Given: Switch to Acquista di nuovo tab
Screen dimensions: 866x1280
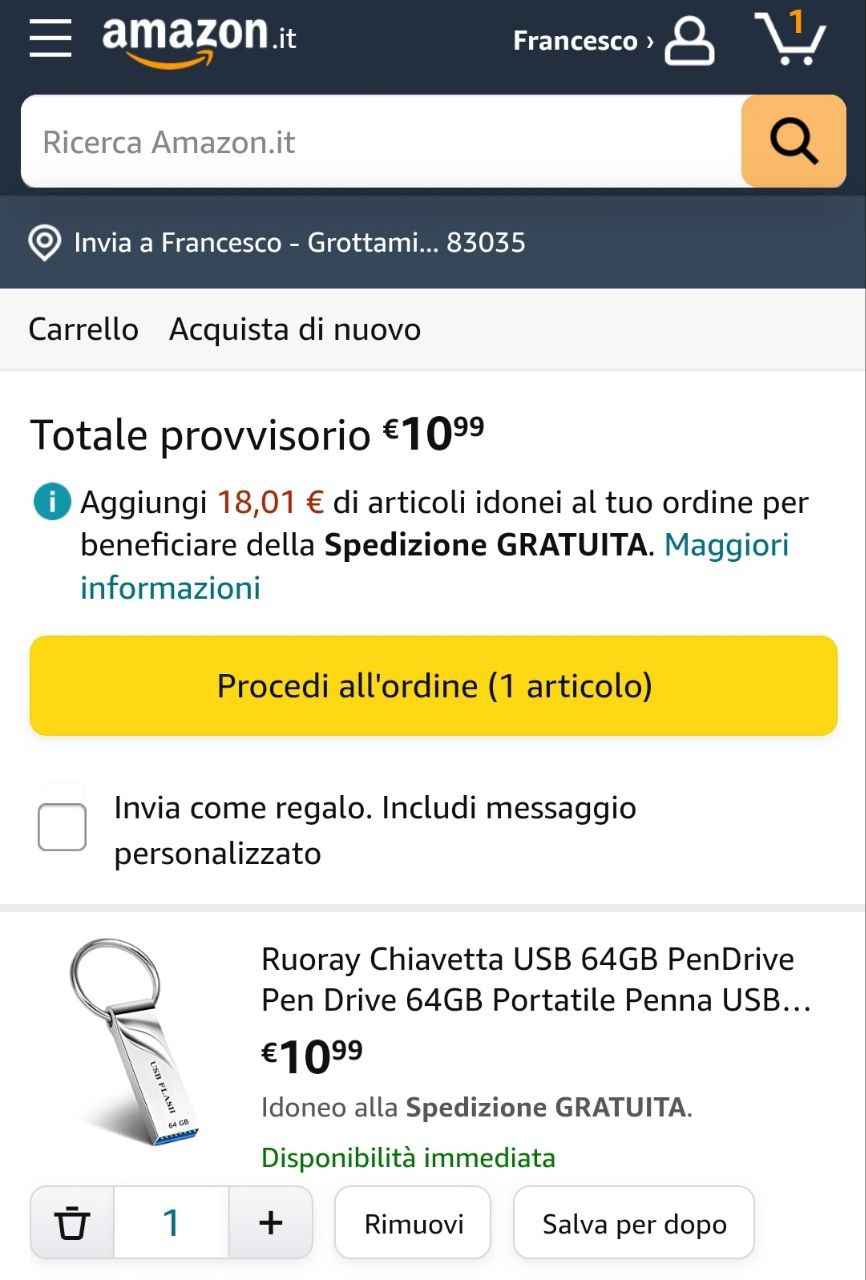Looking at the screenshot, I should click(294, 329).
